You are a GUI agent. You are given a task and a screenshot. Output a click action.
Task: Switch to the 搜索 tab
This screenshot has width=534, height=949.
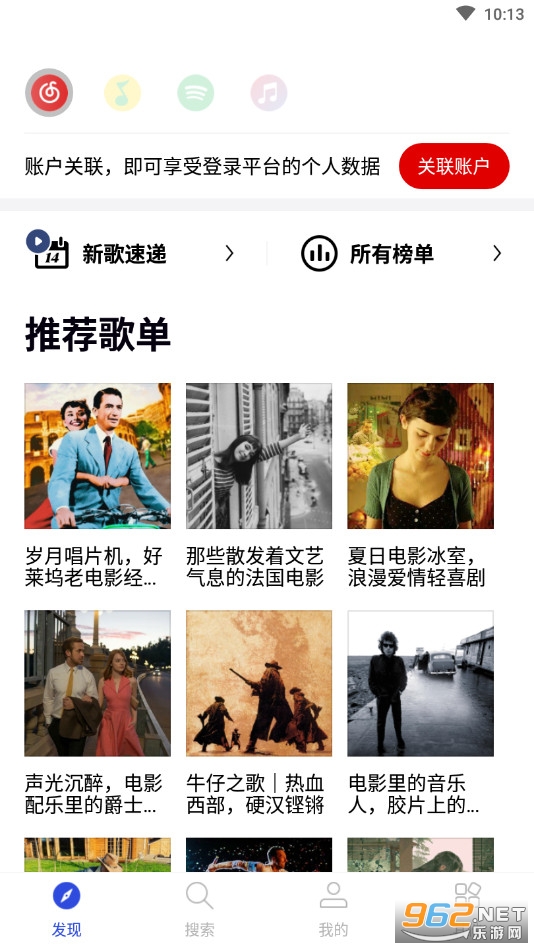tap(200, 910)
